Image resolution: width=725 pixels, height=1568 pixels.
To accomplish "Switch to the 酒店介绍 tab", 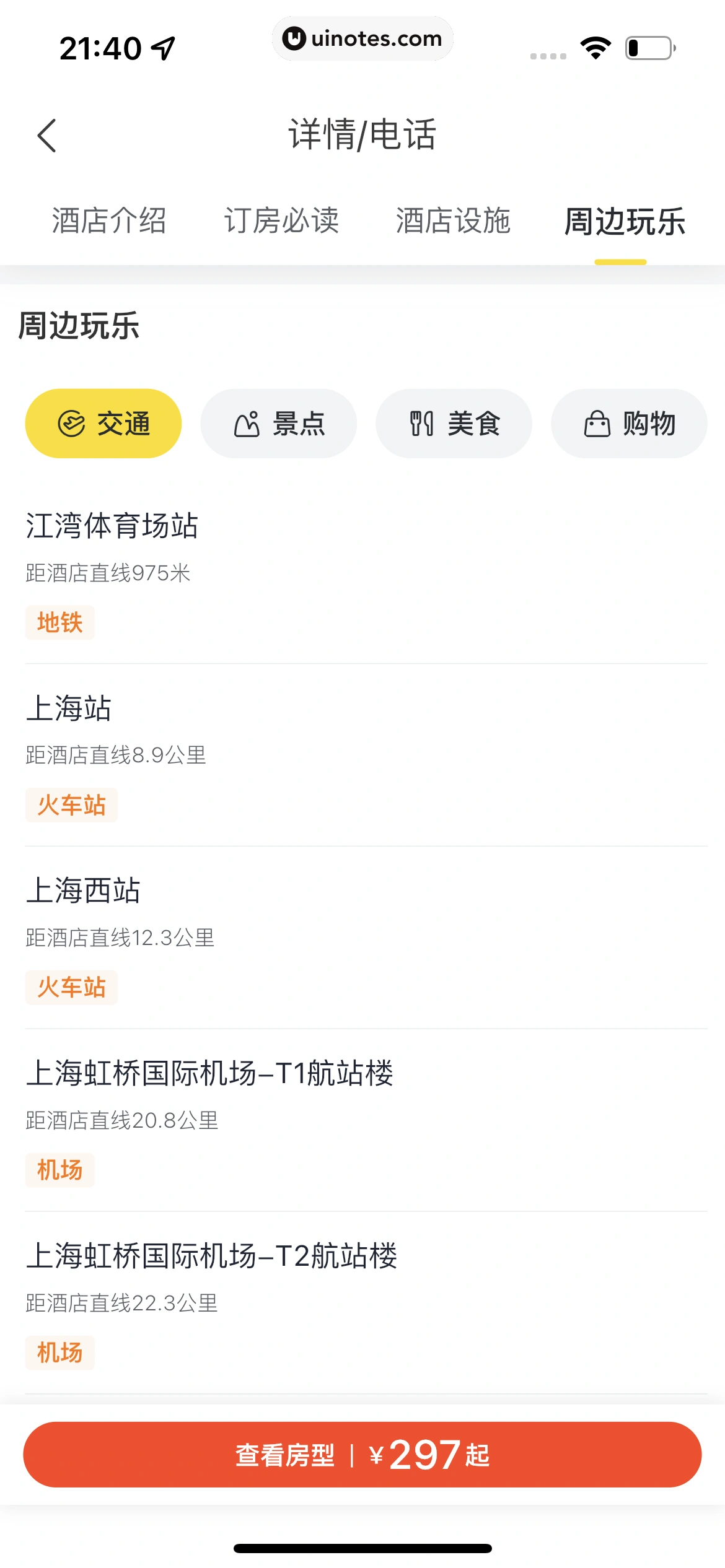I will pyautogui.click(x=109, y=221).
